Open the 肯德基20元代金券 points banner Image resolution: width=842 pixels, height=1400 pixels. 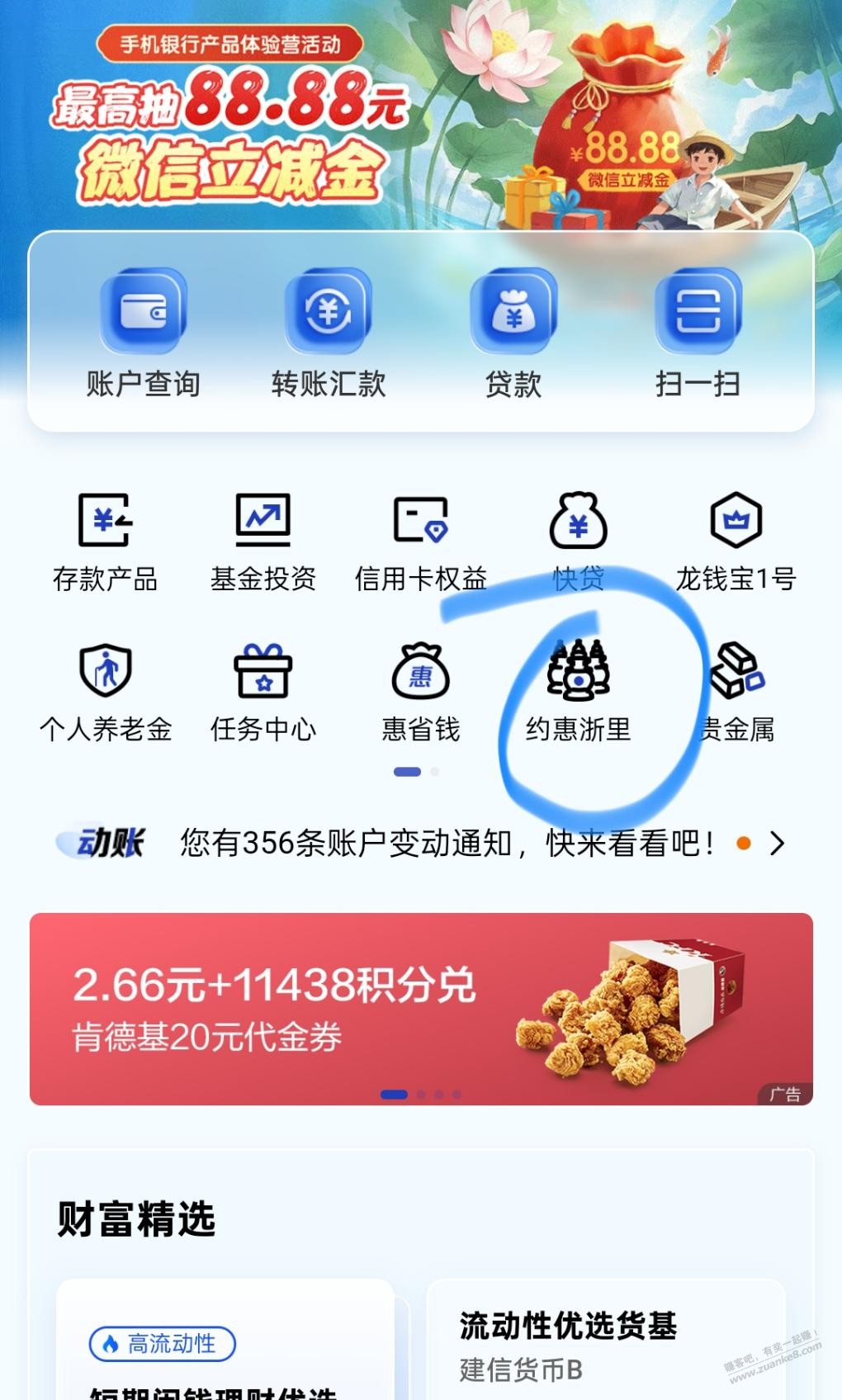point(421,1009)
